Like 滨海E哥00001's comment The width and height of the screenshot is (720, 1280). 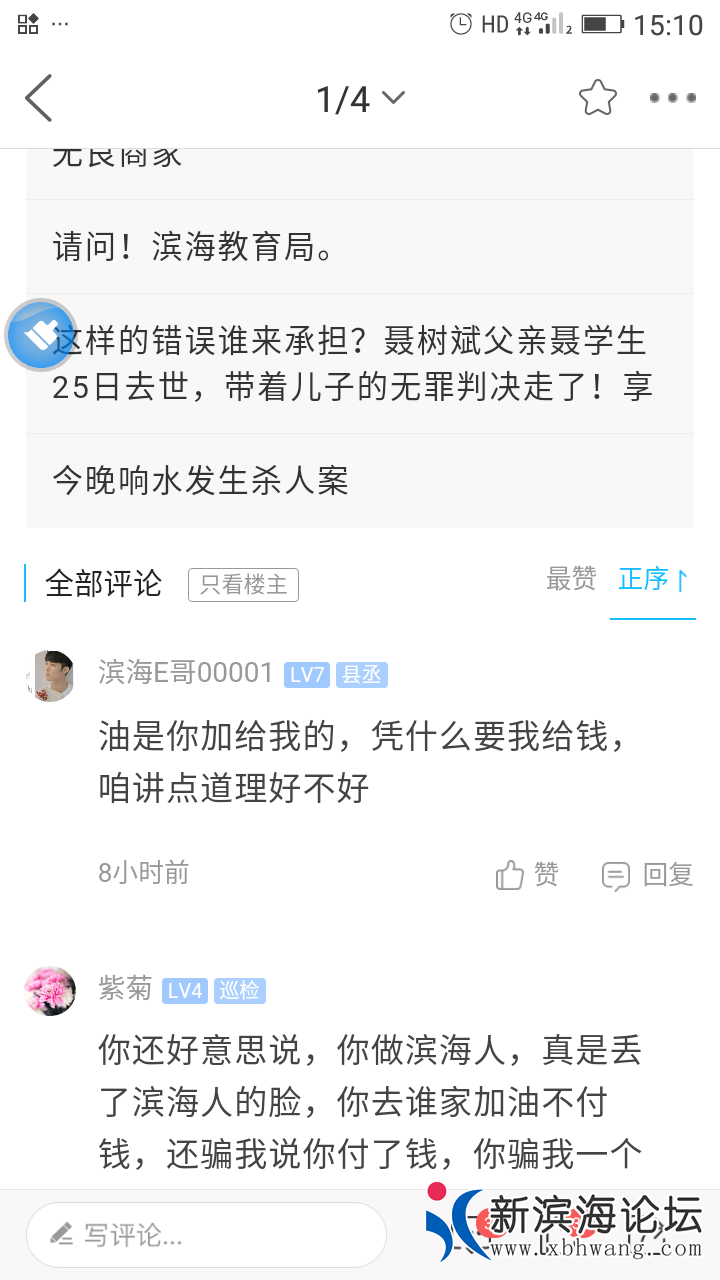[x=527, y=875]
